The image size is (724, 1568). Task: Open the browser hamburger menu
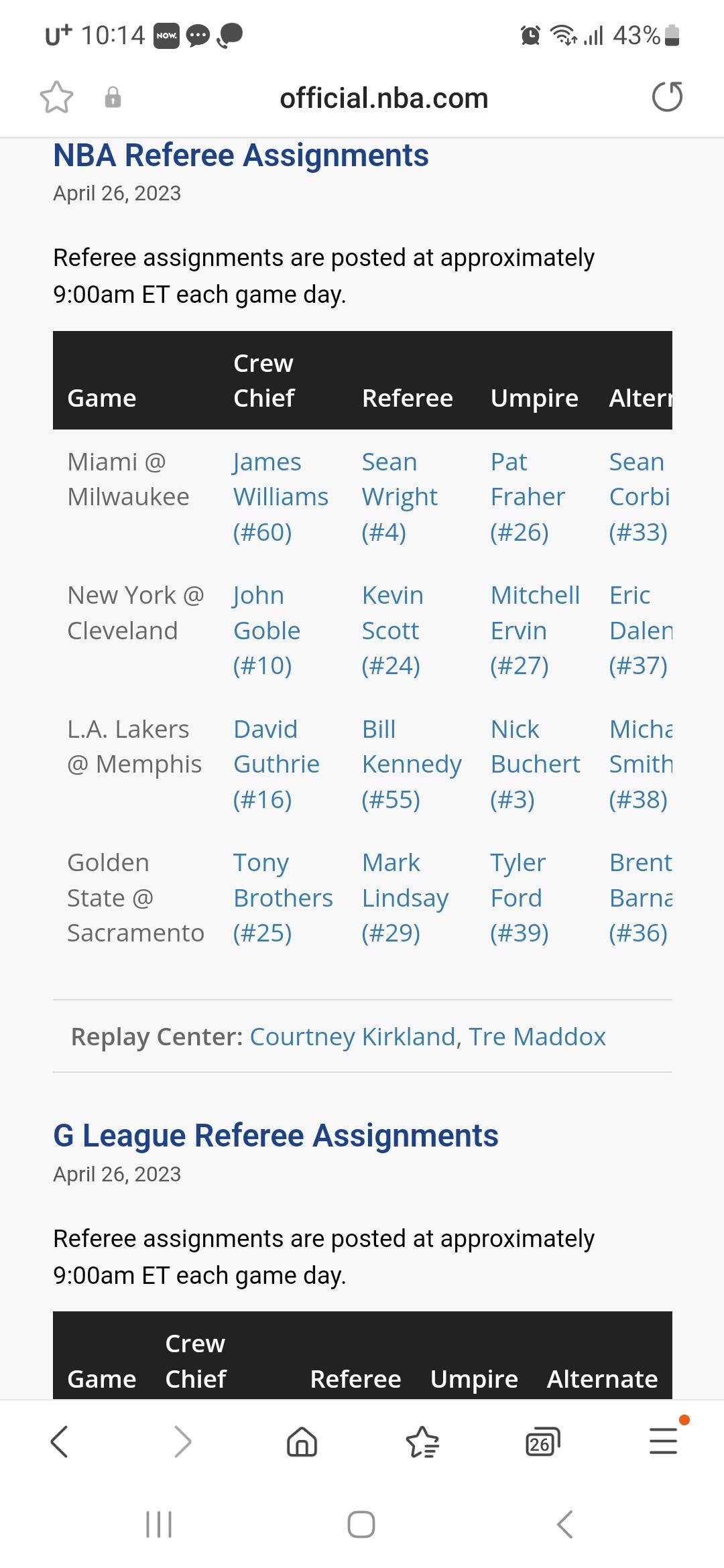tap(664, 1441)
